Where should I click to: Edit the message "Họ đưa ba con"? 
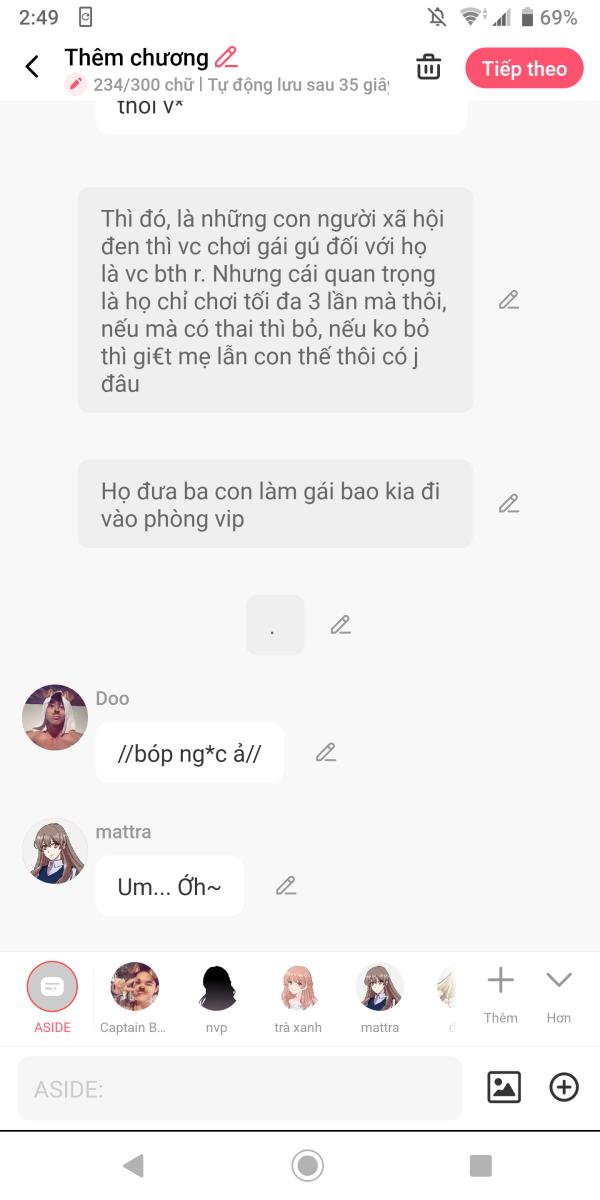coord(509,504)
